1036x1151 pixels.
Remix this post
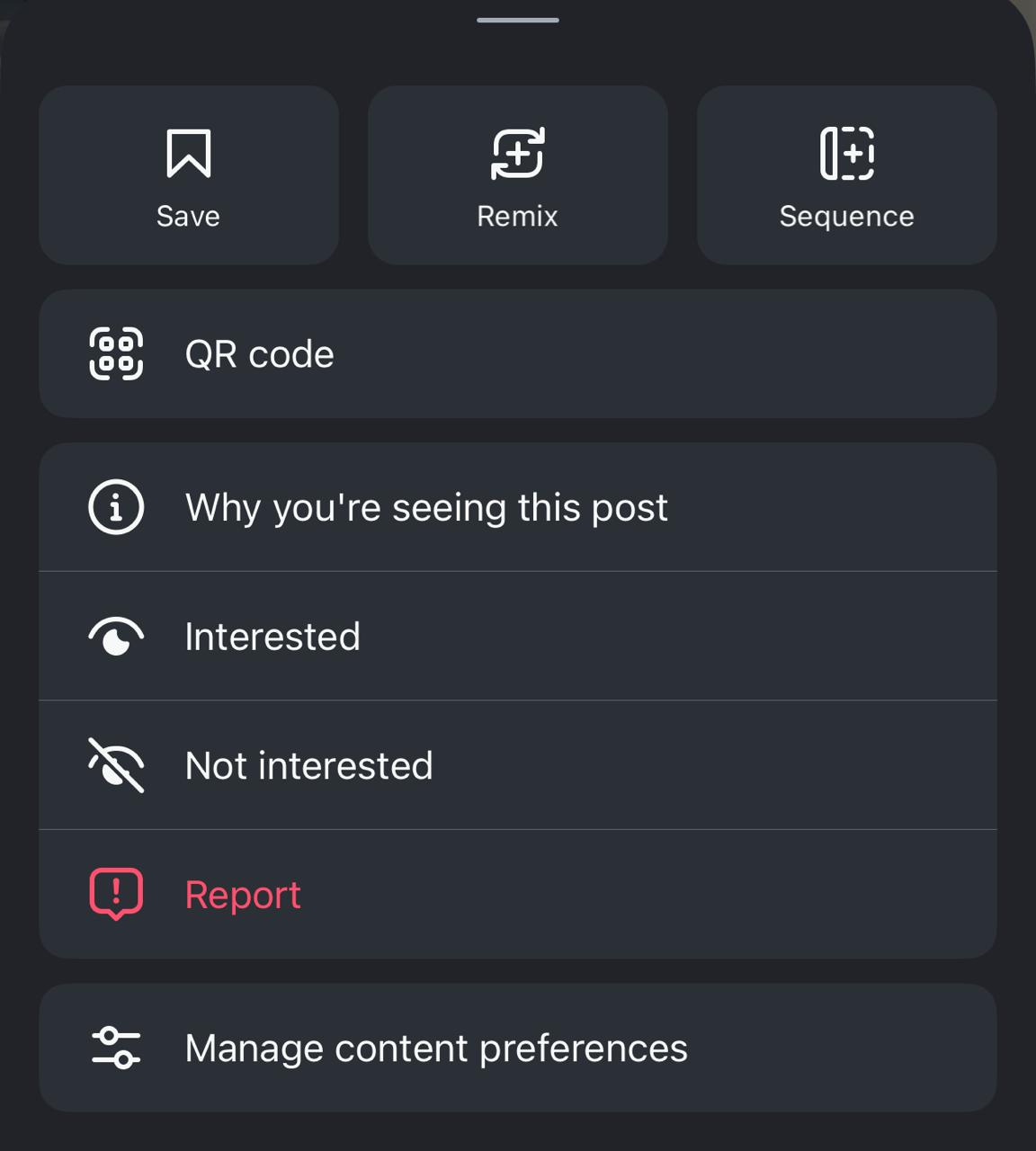click(x=517, y=175)
